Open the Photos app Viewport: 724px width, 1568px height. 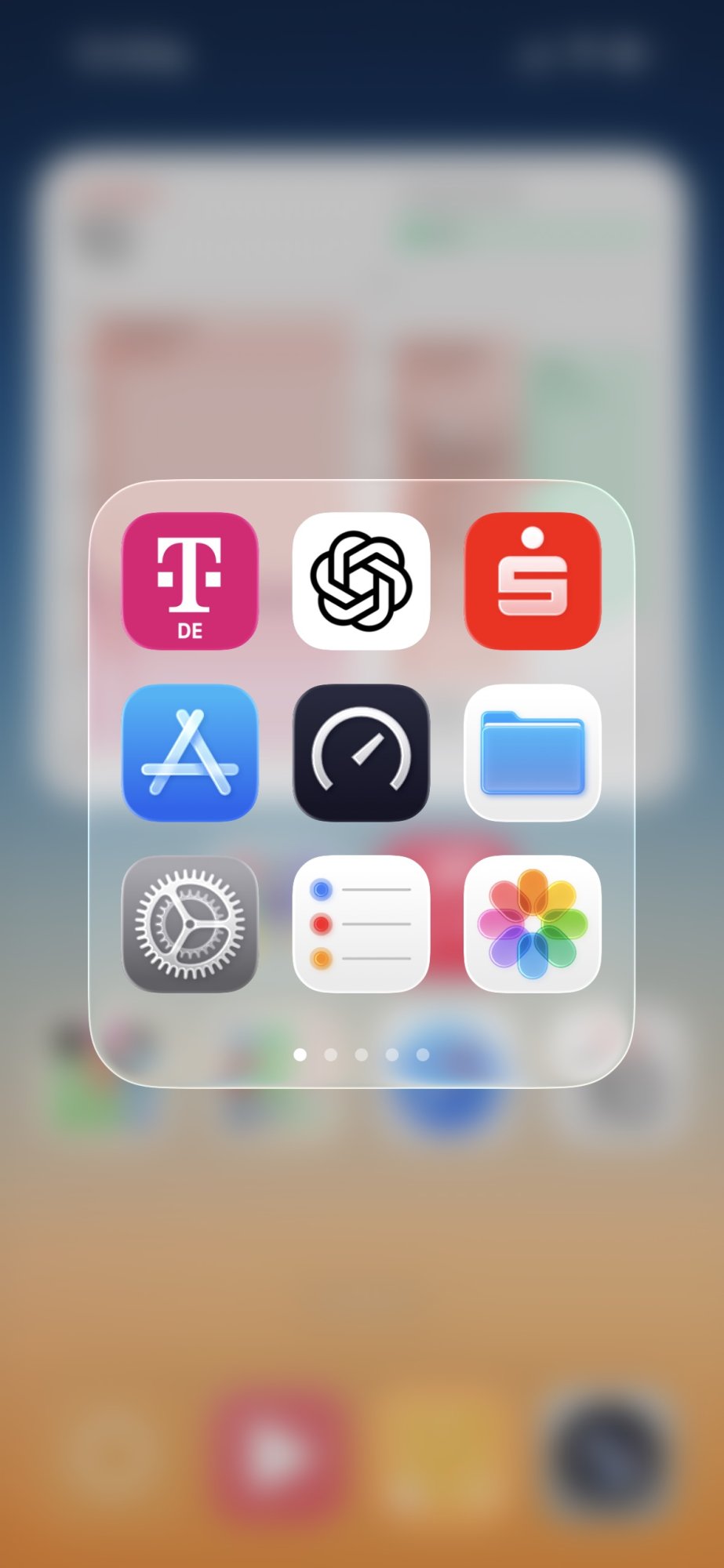tap(533, 924)
